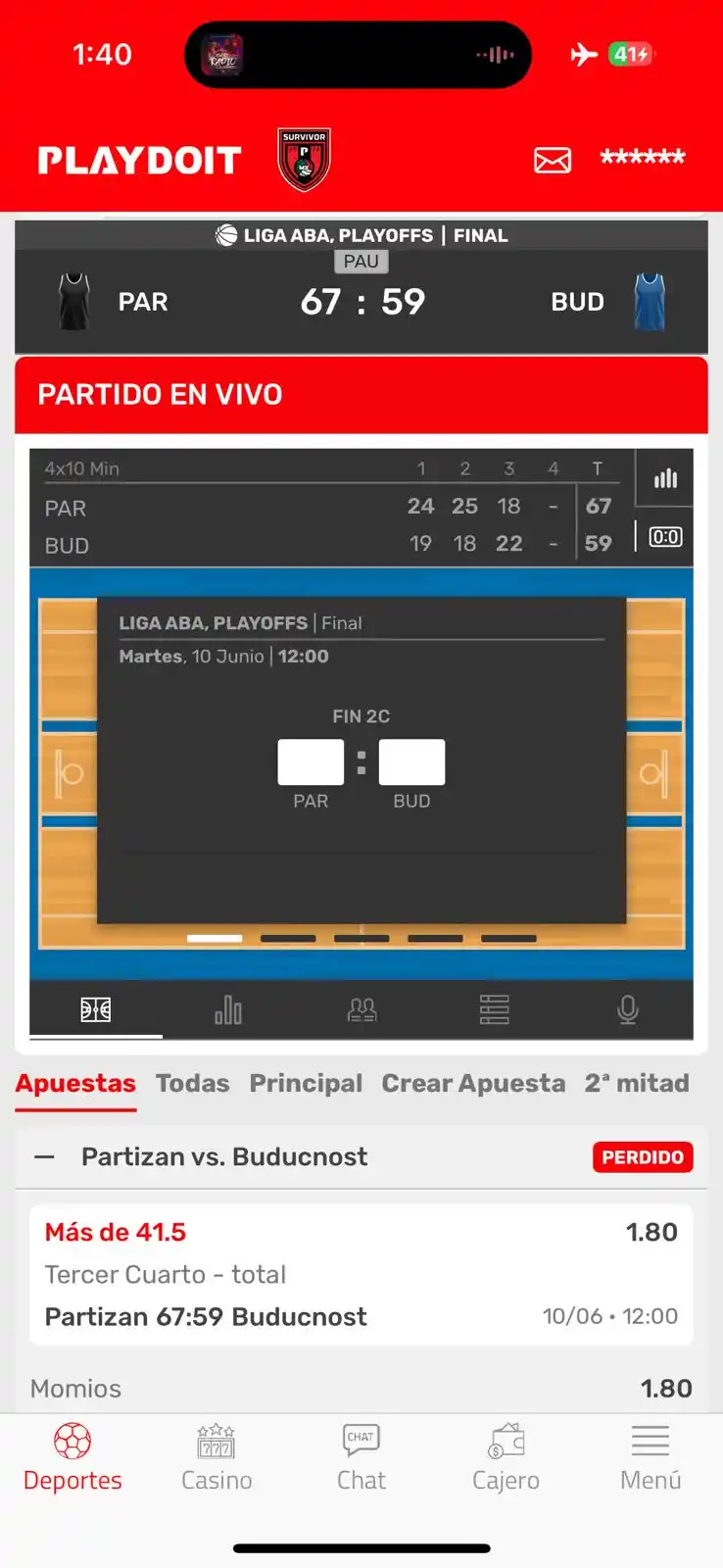Open the microphone commentary tab
The width and height of the screenshot is (723, 1568).
pyautogui.click(x=627, y=1009)
